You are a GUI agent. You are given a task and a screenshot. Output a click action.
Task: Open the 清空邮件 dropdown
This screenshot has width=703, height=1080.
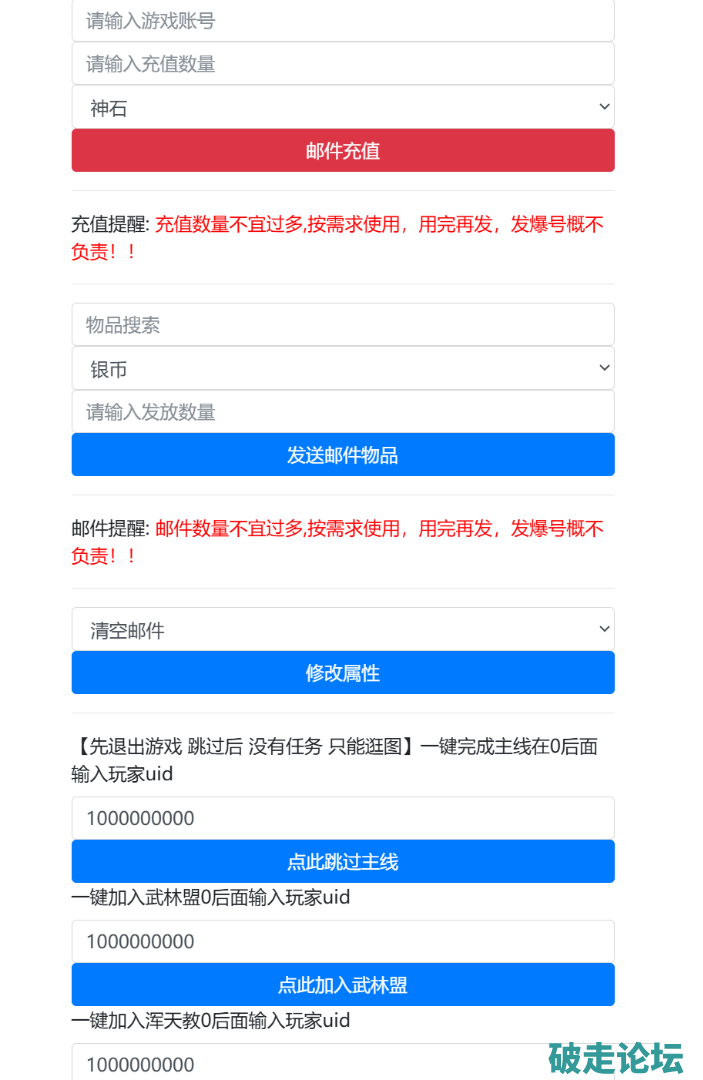coord(342,630)
